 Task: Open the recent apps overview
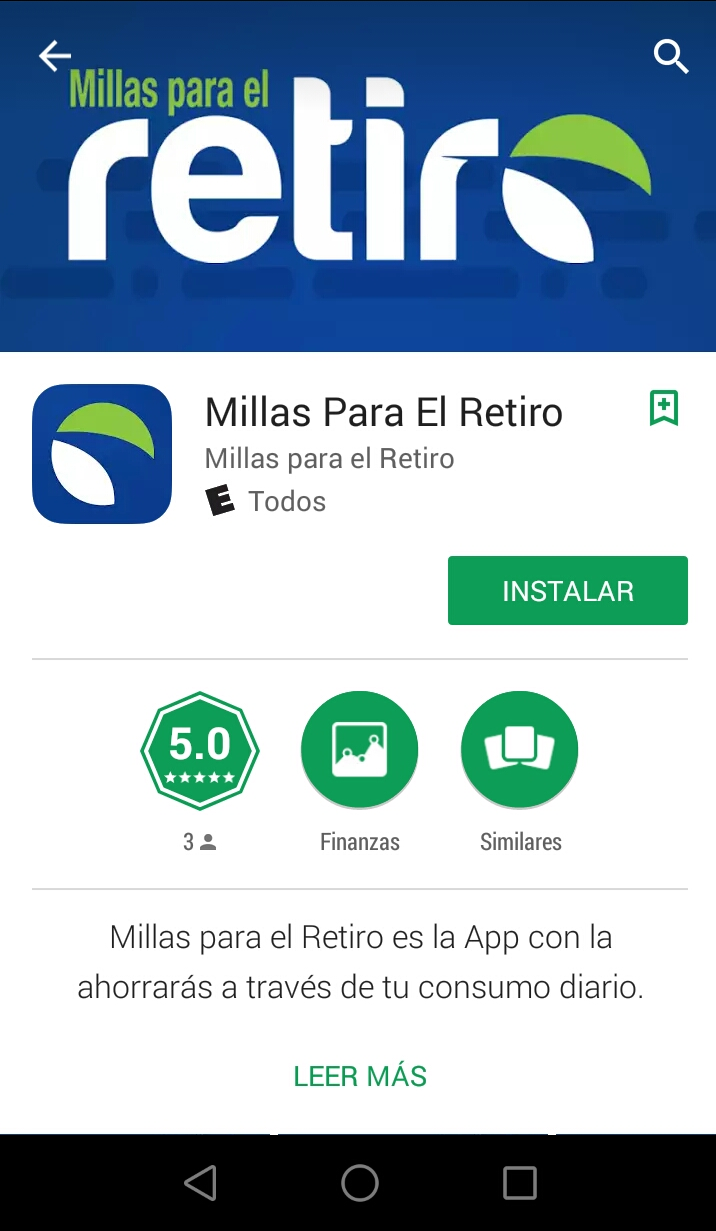pos(519,1183)
